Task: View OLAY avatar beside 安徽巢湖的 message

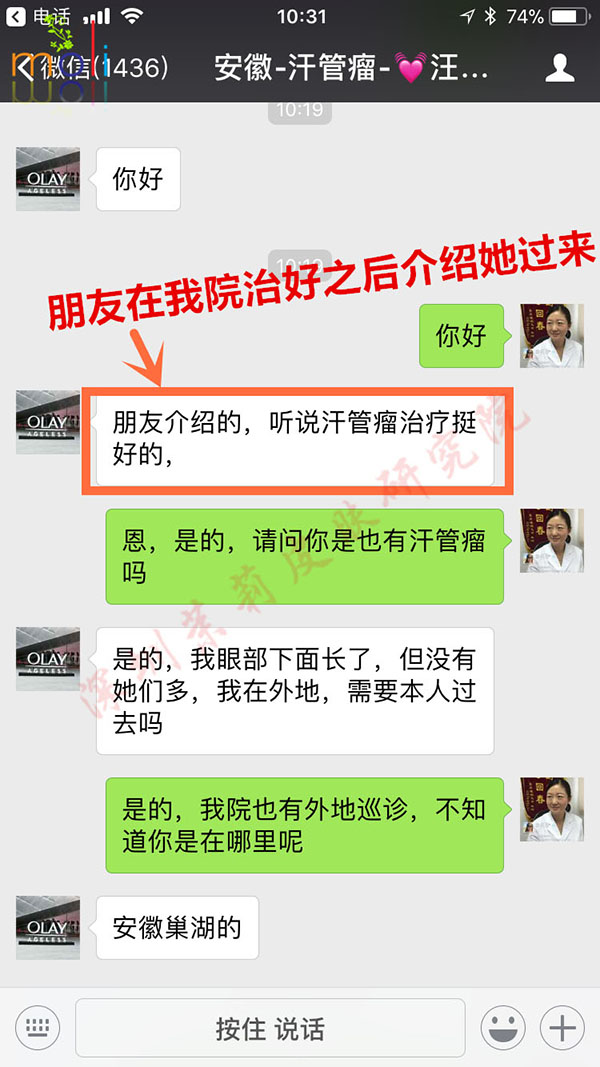Action: click(48, 927)
